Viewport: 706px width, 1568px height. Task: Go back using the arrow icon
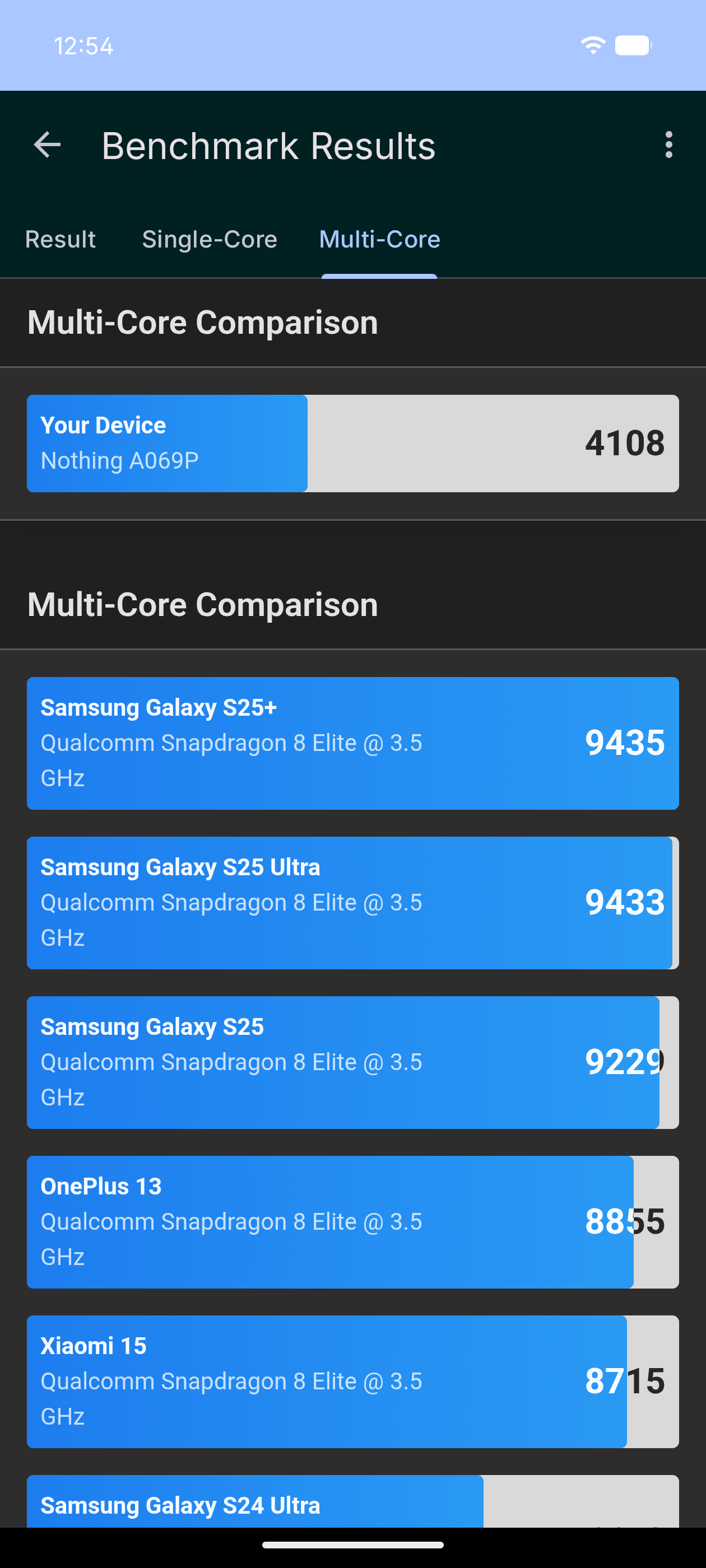(x=48, y=146)
